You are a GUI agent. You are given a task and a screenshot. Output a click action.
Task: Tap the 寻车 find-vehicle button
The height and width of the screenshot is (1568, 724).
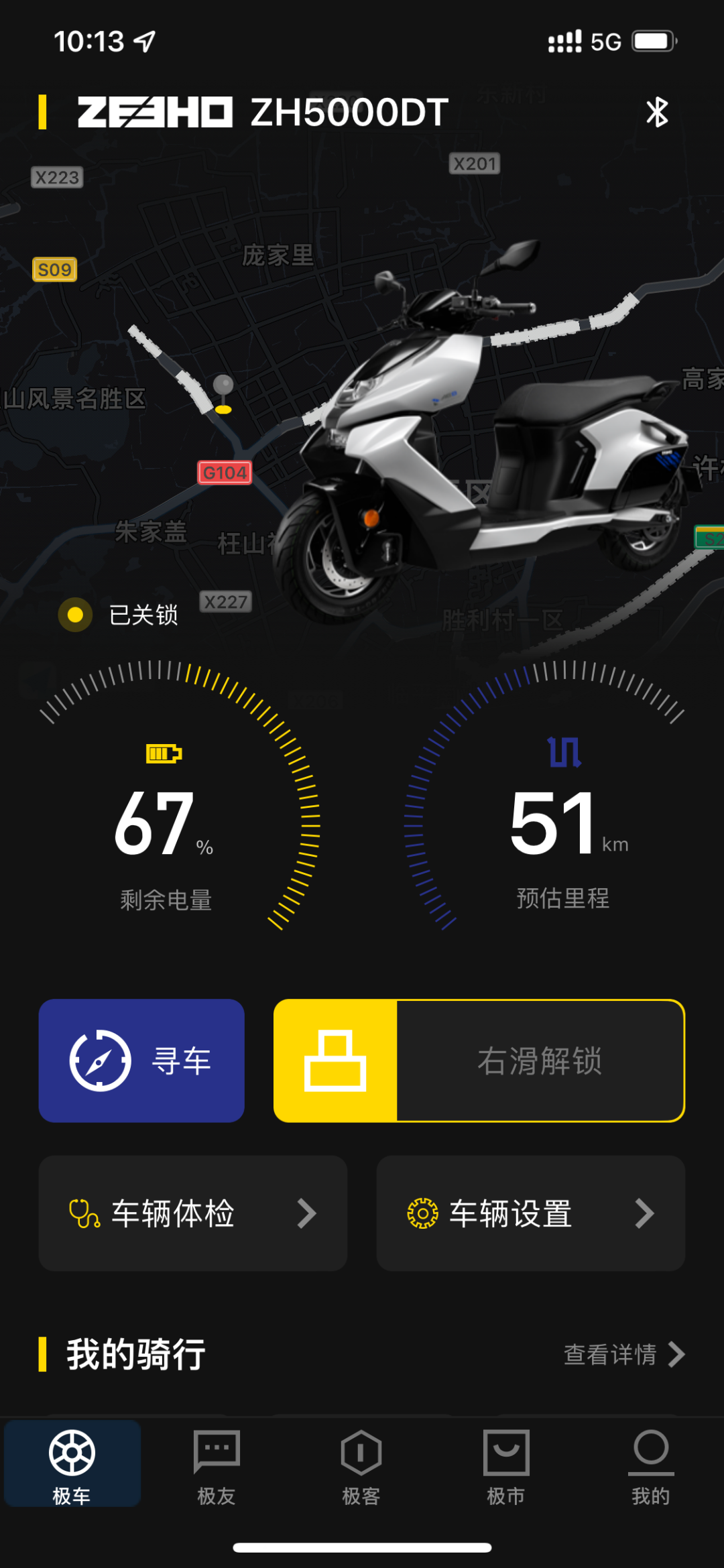141,1061
